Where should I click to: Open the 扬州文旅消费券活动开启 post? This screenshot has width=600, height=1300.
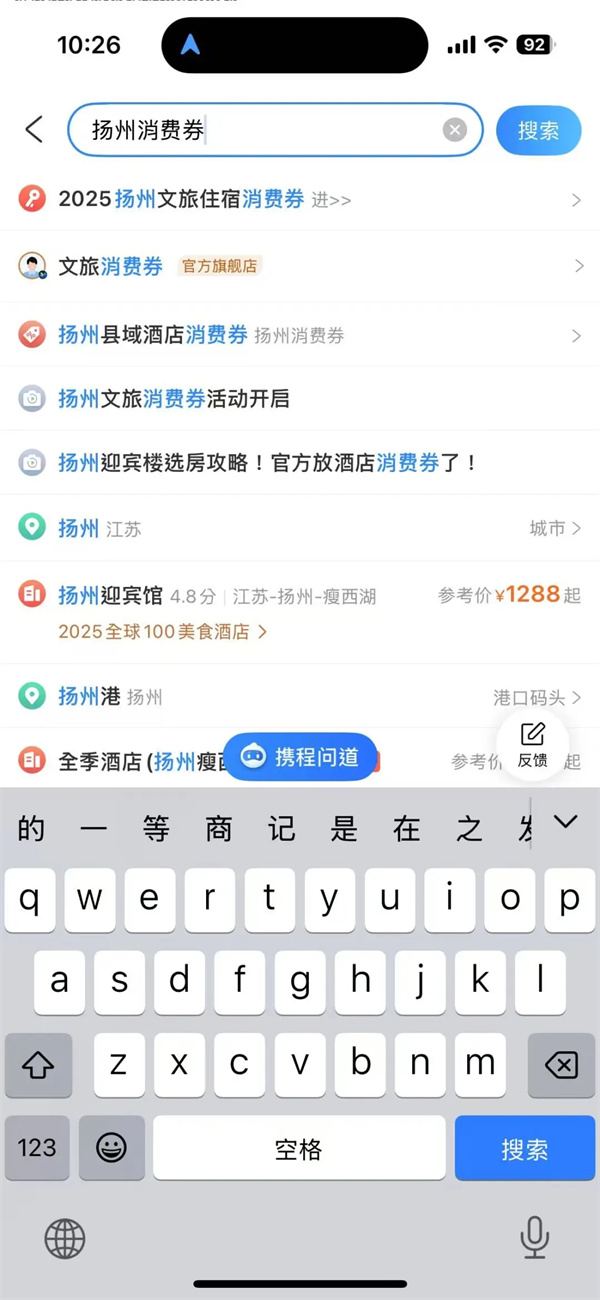300,399
